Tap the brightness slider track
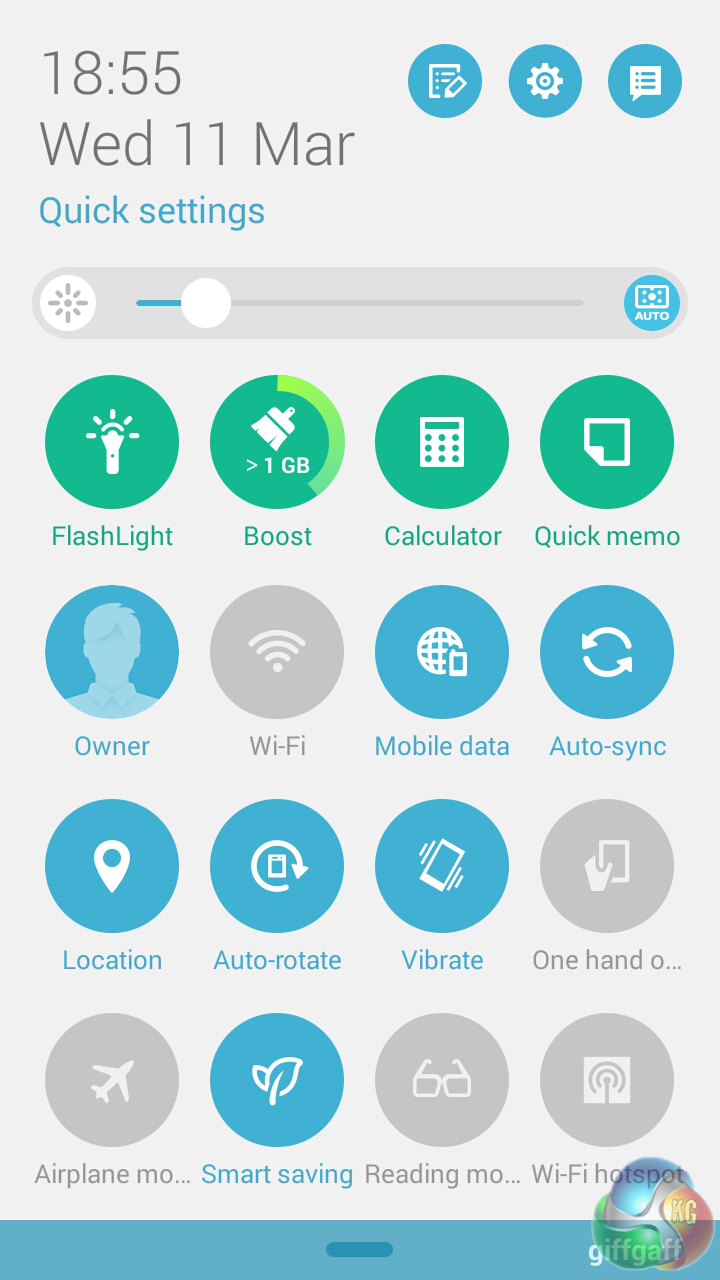Viewport: 720px width, 1280px height. [x=400, y=302]
